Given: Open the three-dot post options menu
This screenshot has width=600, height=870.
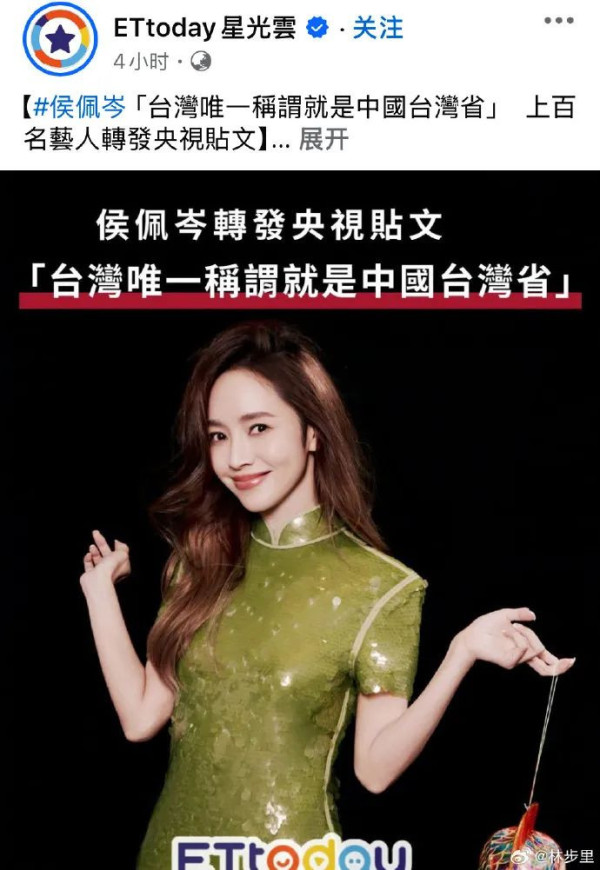Looking at the screenshot, I should [558, 21].
